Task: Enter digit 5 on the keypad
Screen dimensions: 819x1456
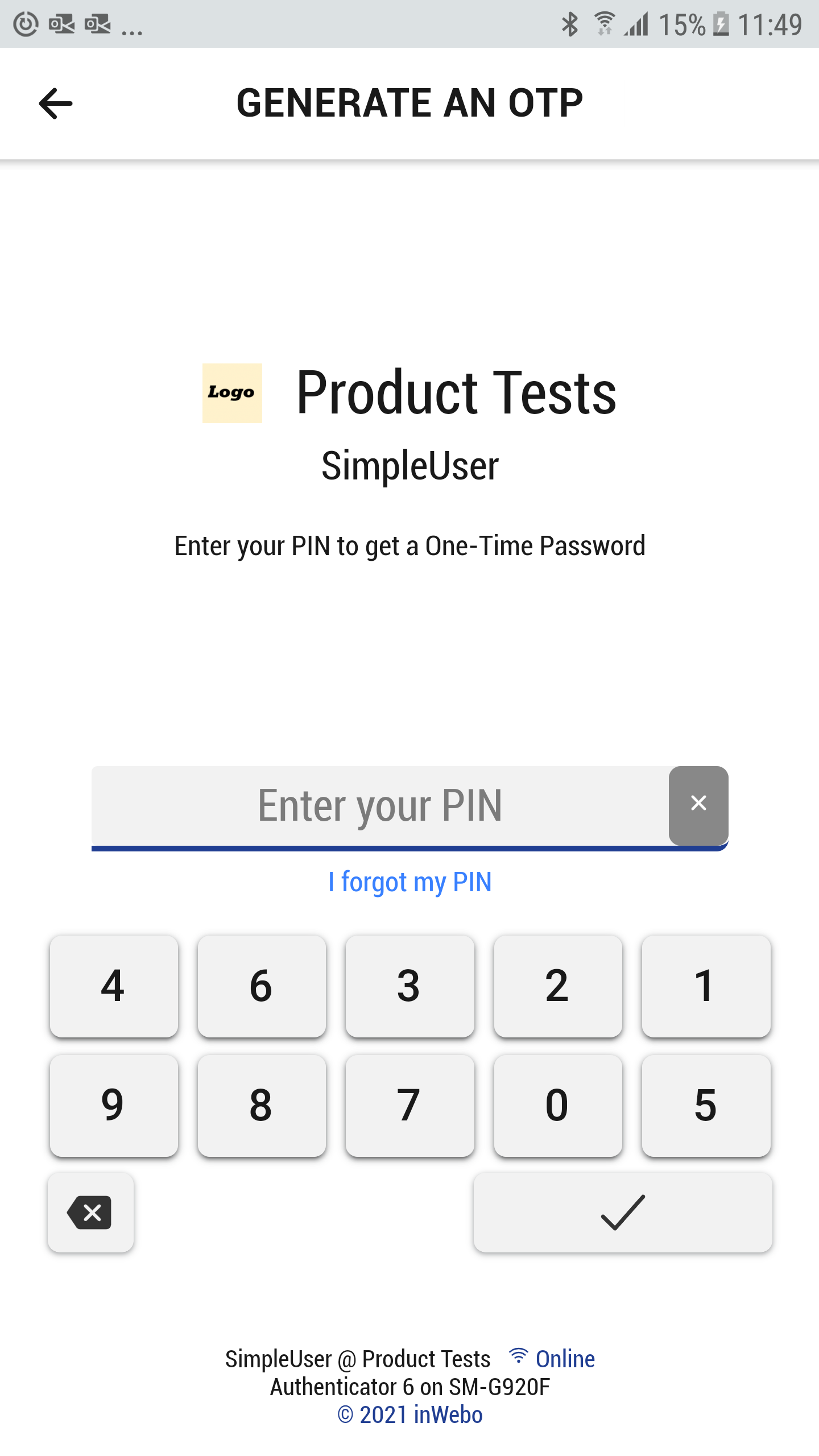Action: [706, 1105]
